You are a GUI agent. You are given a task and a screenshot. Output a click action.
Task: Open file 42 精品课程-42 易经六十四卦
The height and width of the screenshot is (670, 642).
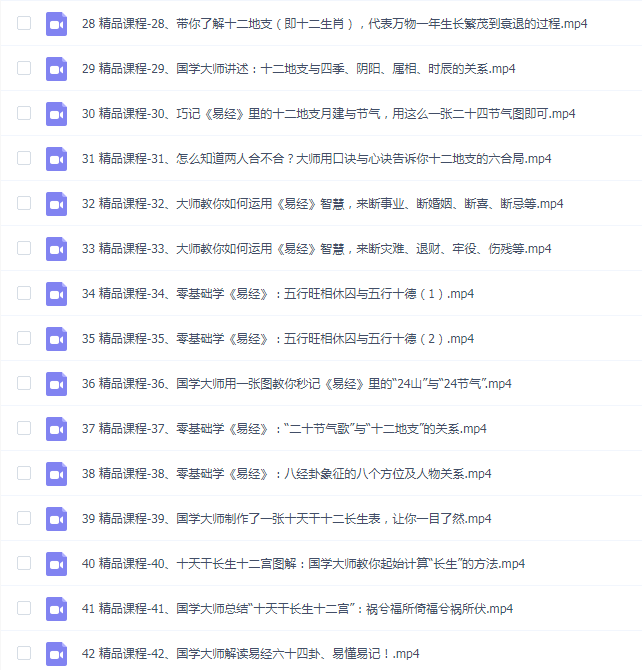pos(251,653)
